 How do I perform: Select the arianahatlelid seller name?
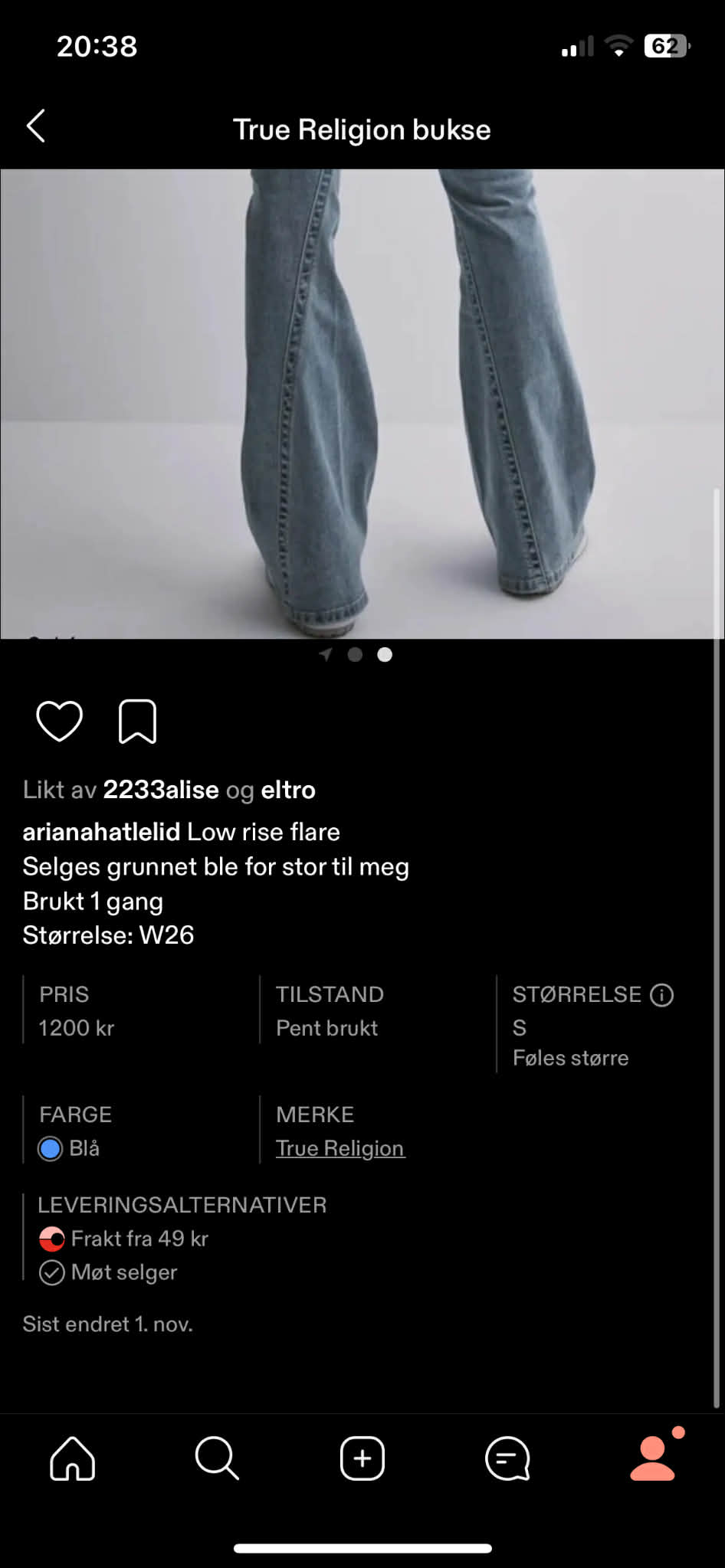point(101,831)
